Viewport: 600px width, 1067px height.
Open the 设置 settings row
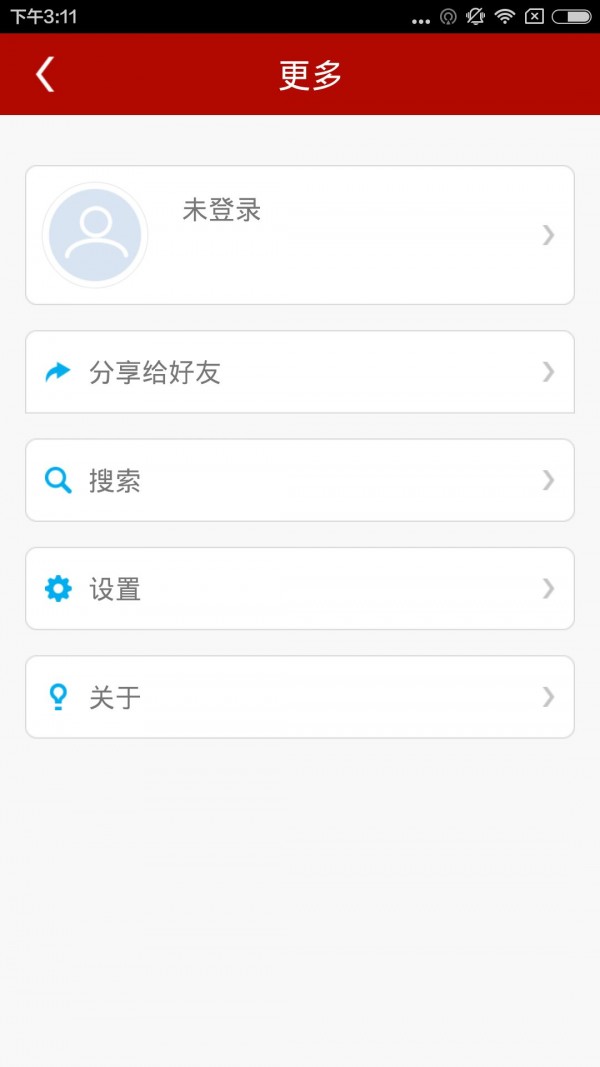click(x=300, y=588)
